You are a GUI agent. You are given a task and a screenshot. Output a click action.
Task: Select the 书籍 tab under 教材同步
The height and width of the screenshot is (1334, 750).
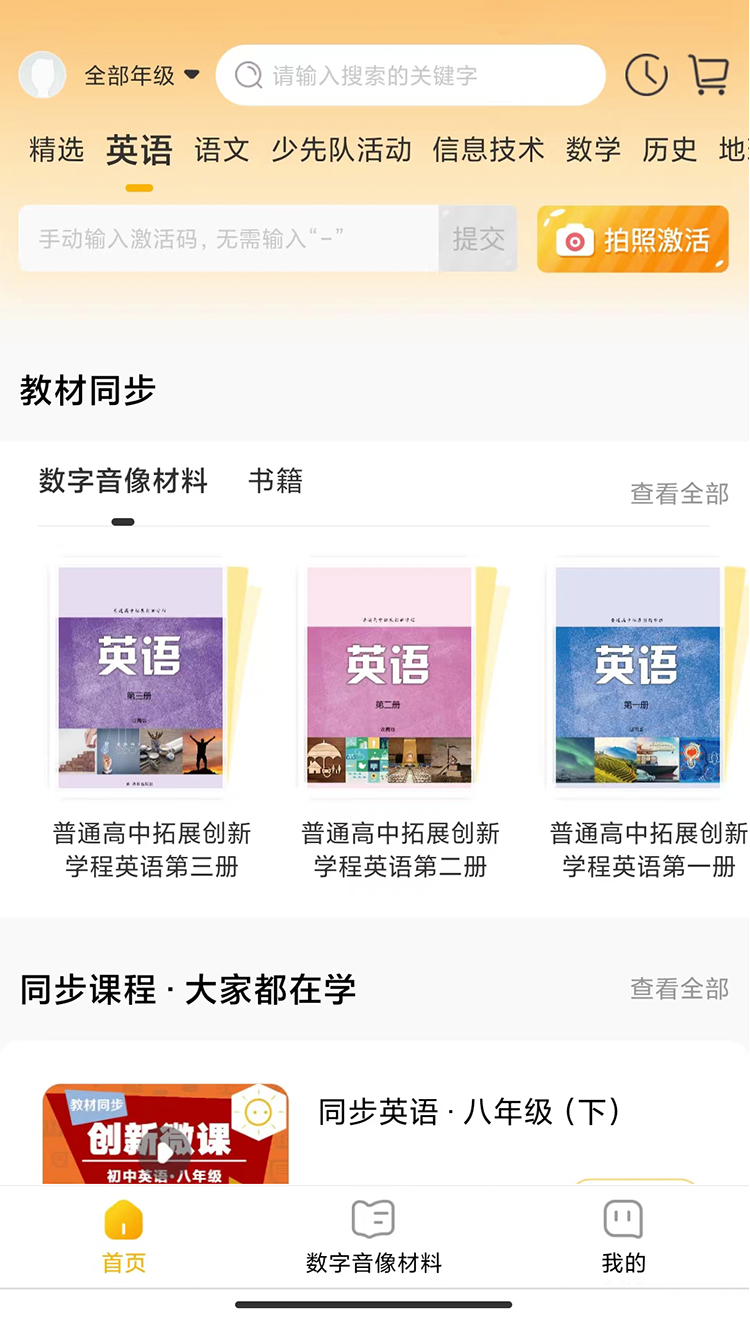274,482
